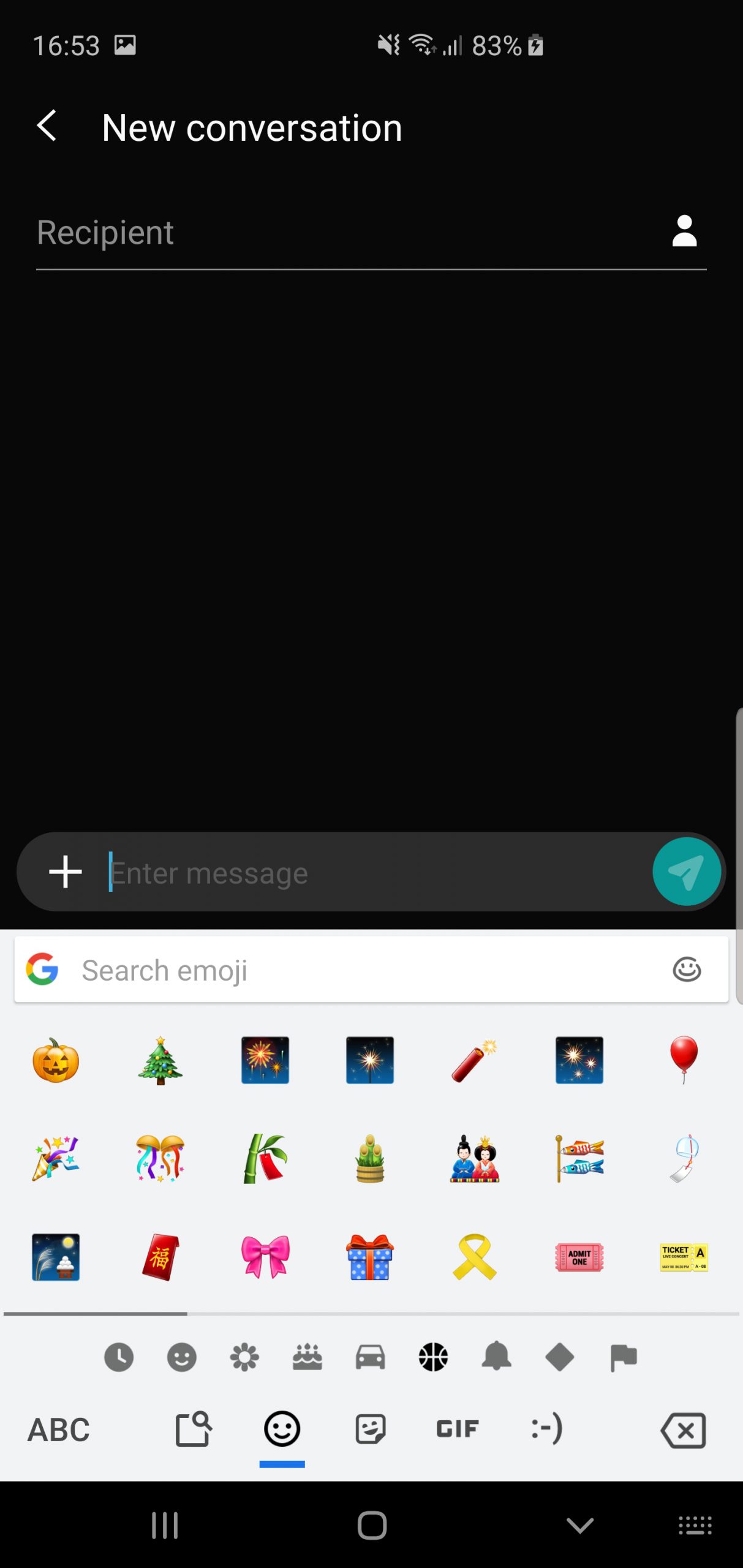Insert the jack-o-lantern emoji

pyautogui.click(x=56, y=1060)
